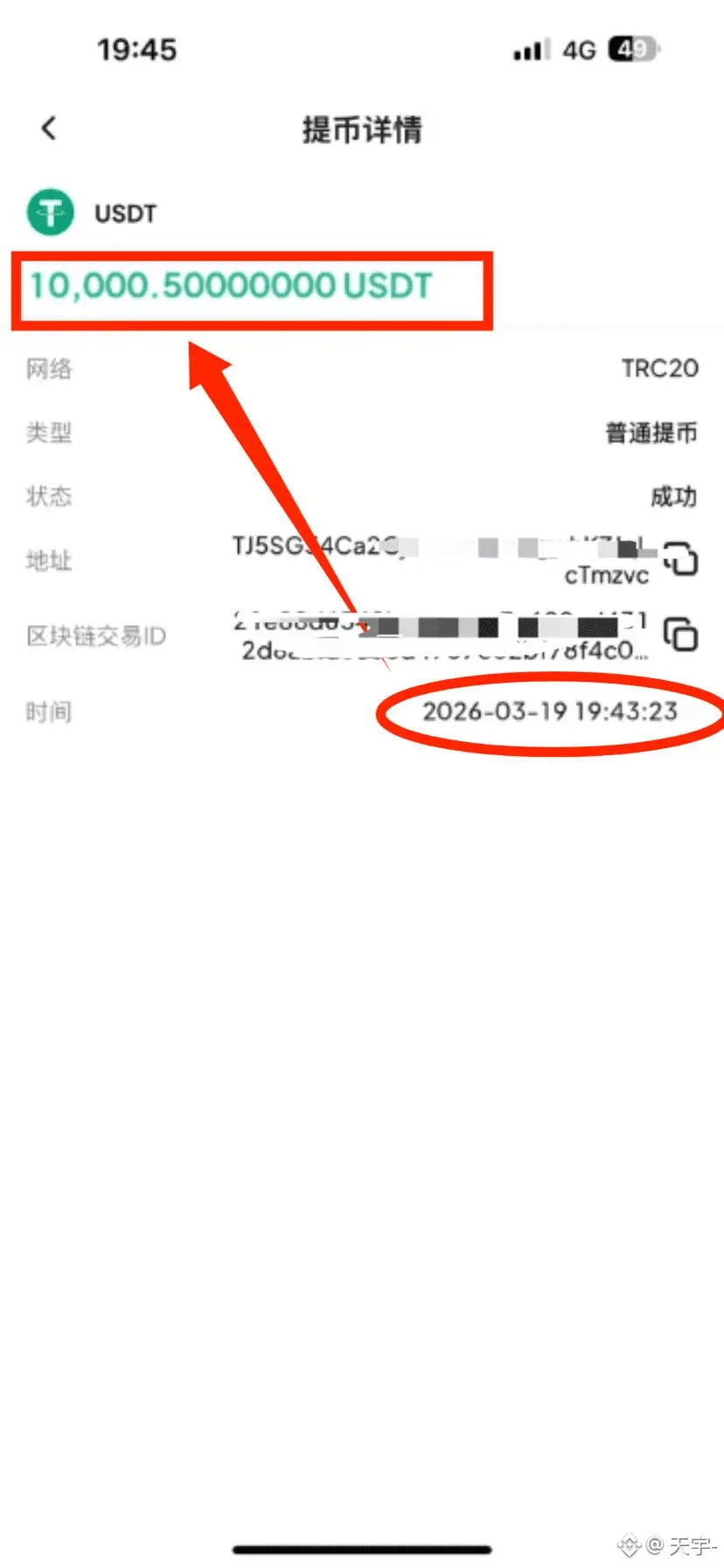Tap the 4G network indicator
This screenshot has width=724, height=1568.
579,49
